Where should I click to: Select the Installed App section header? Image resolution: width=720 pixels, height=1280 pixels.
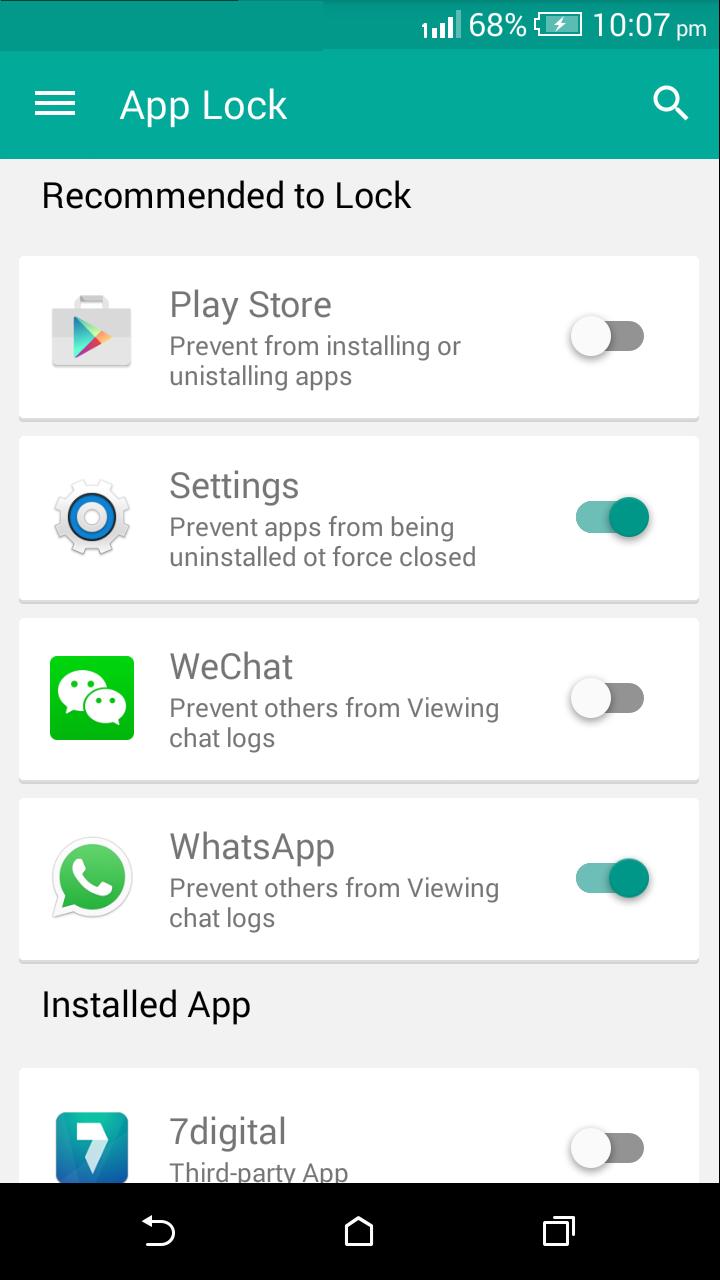point(146,1004)
